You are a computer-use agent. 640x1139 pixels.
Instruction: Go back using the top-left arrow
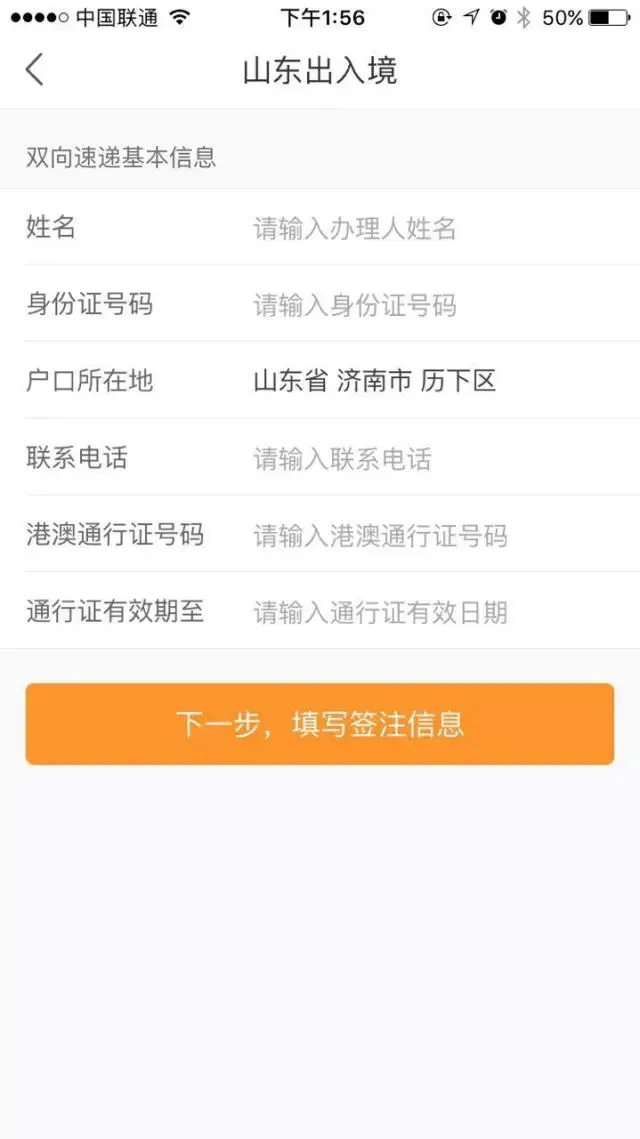(35, 70)
